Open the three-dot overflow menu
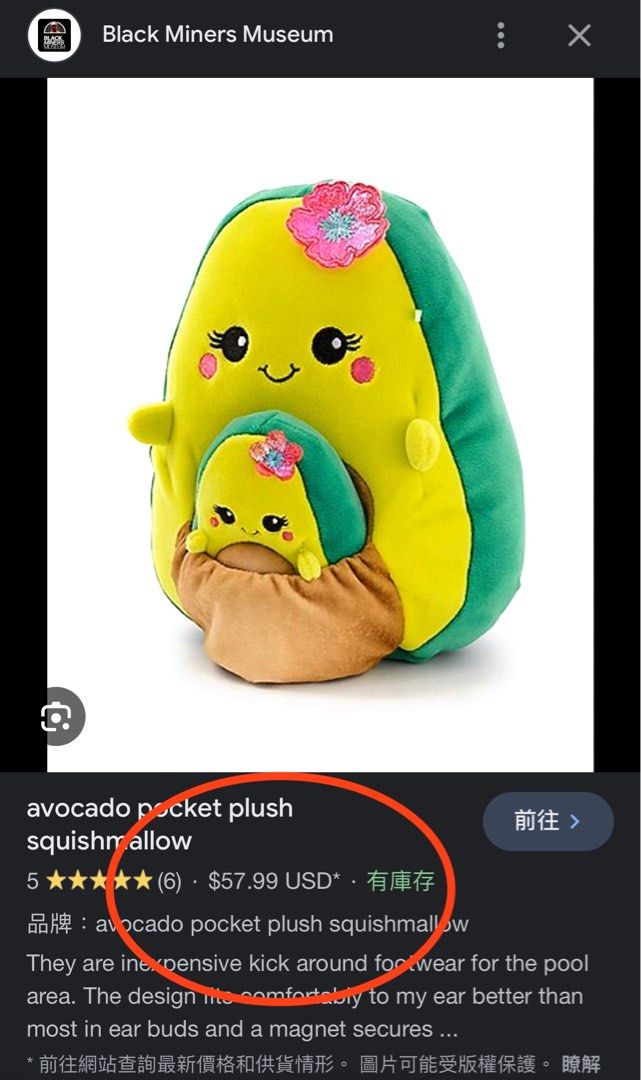Viewport: 641px width, 1080px height. click(x=500, y=36)
